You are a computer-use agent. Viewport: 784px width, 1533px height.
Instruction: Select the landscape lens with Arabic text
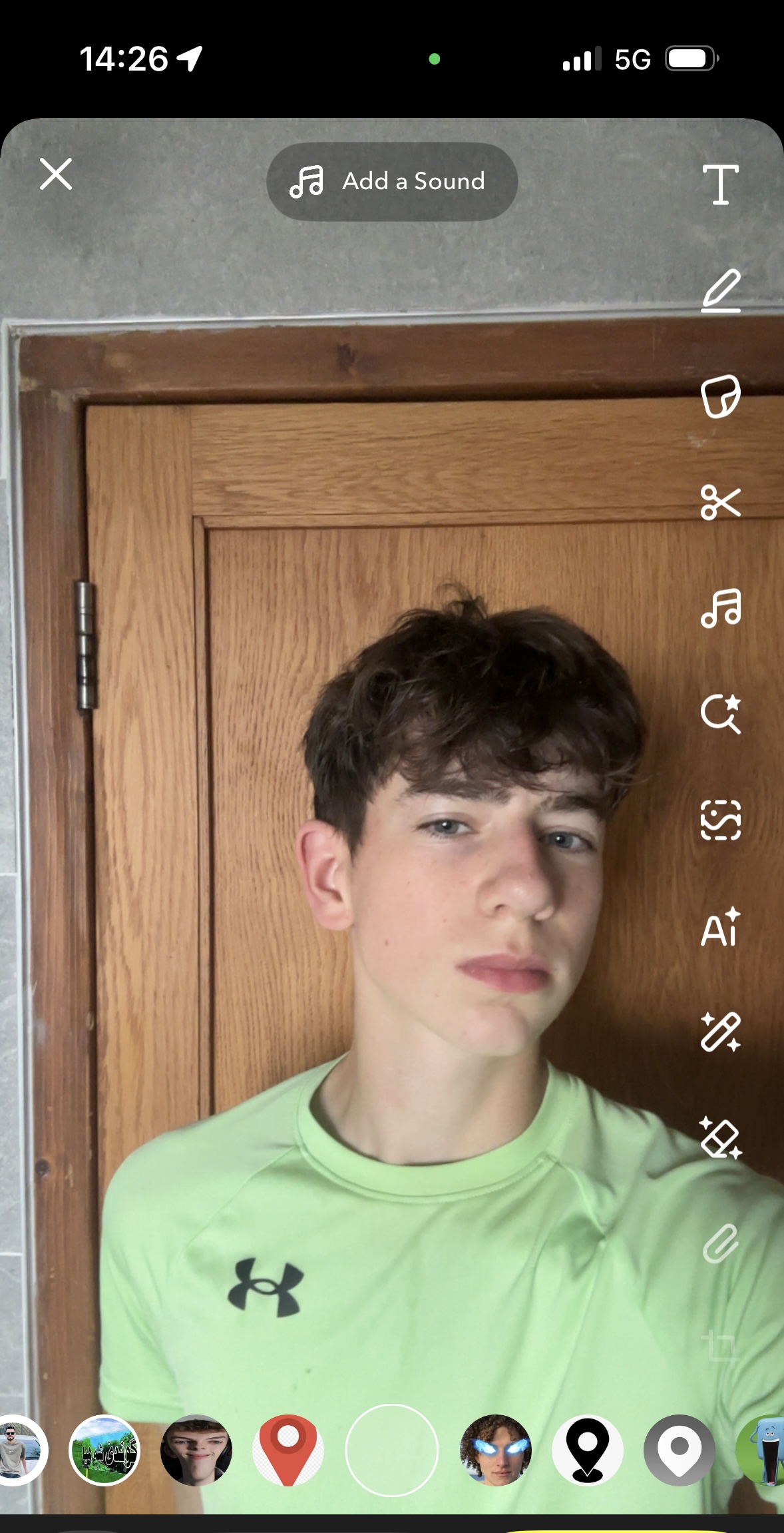point(104,1450)
